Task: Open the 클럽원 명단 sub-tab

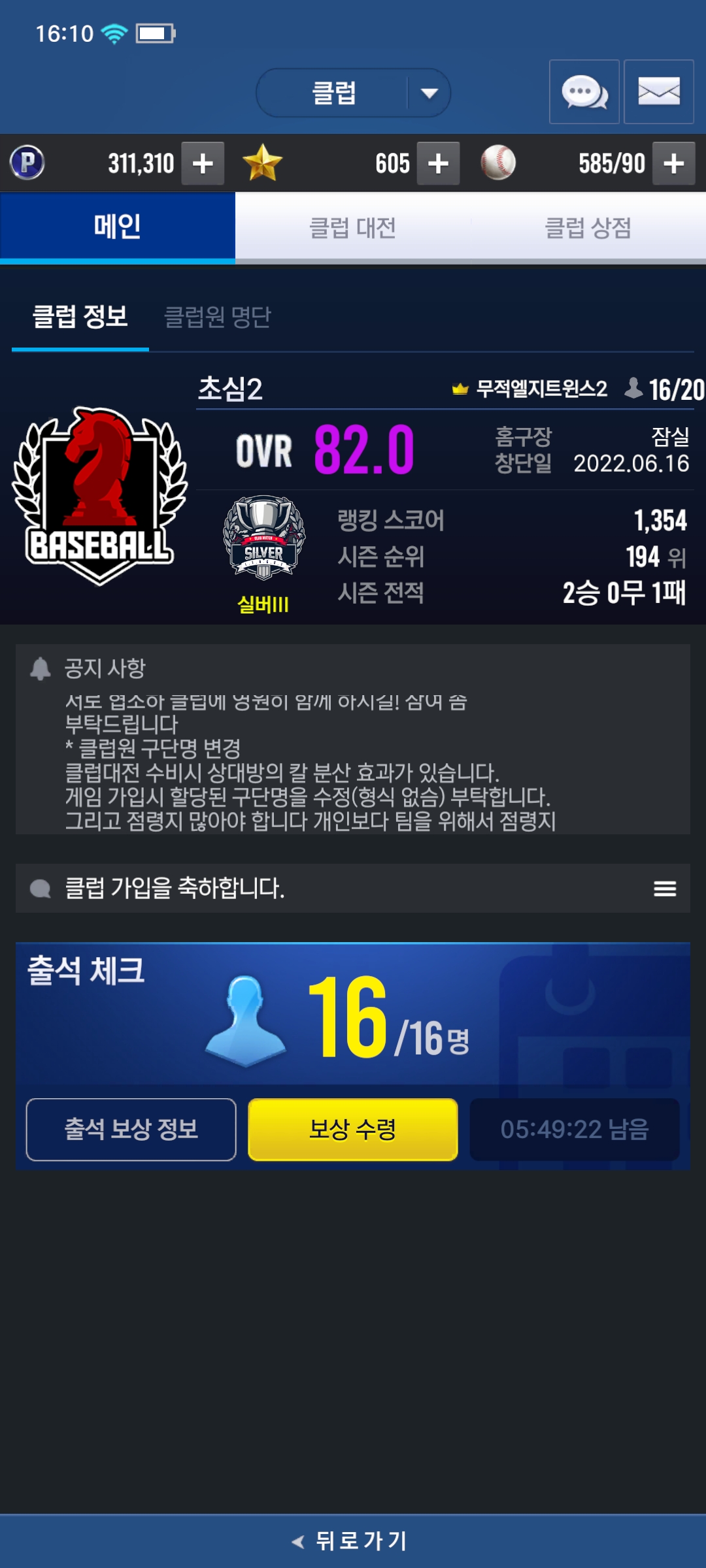Action: click(217, 318)
